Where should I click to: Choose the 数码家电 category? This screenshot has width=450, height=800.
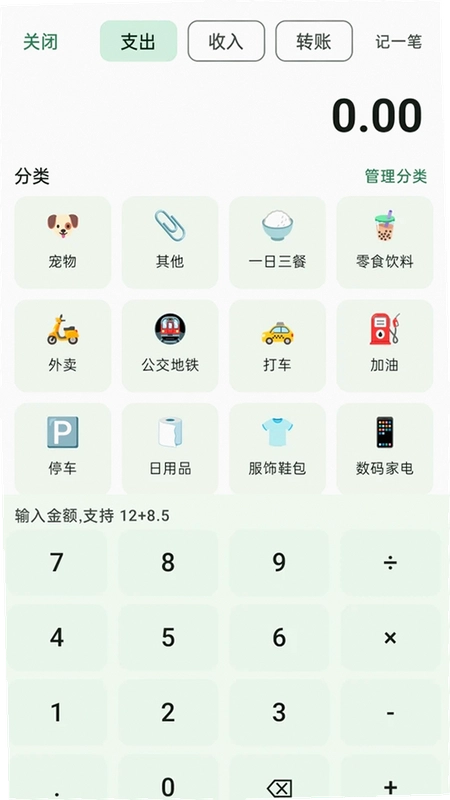click(385, 448)
